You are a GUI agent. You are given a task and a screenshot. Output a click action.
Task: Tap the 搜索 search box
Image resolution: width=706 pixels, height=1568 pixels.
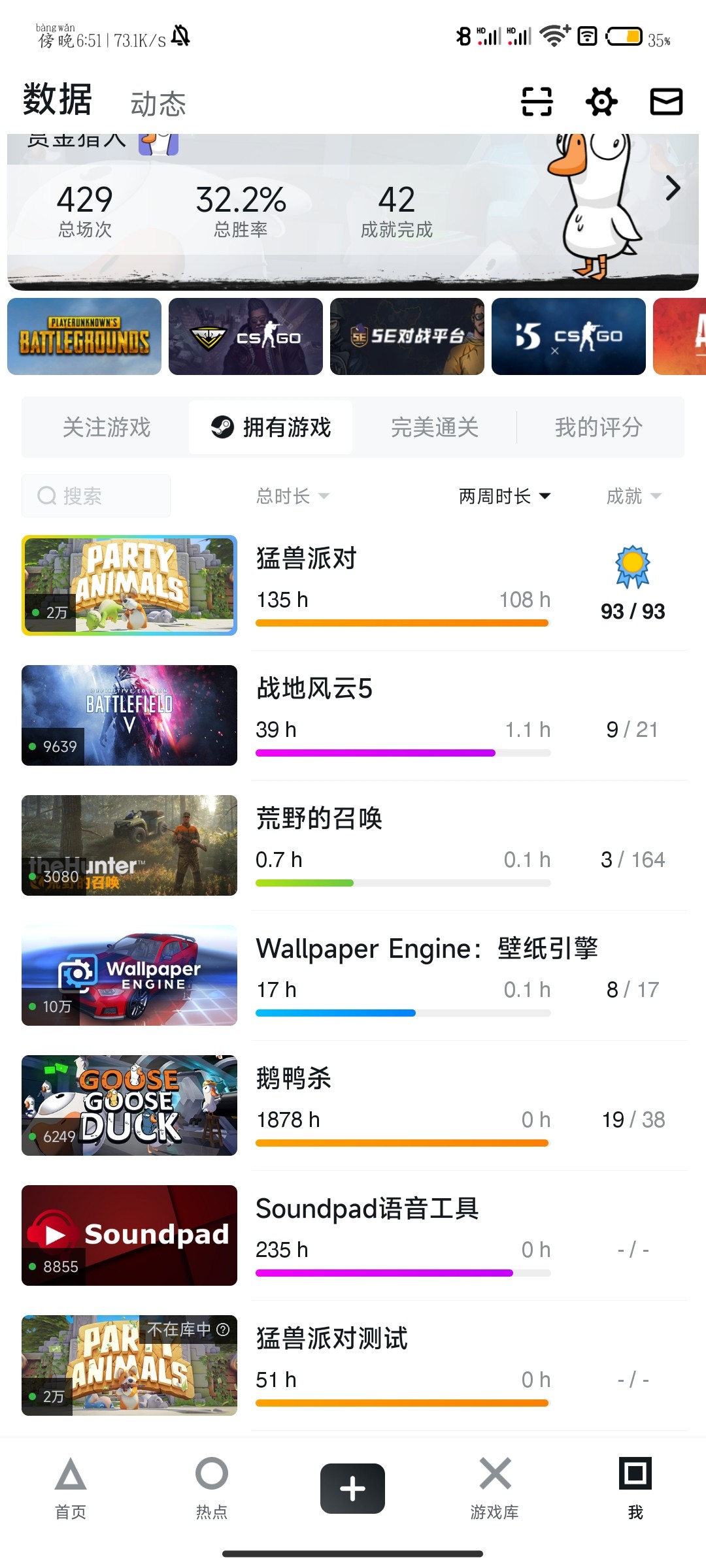(x=96, y=496)
